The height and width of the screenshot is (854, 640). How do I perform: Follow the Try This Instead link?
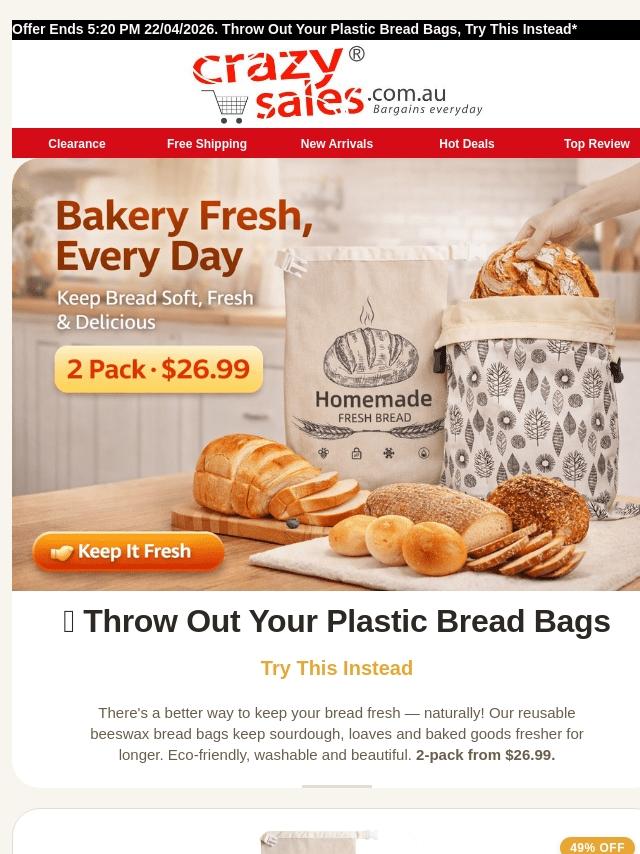pyautogui.click(x=337, y=668)
